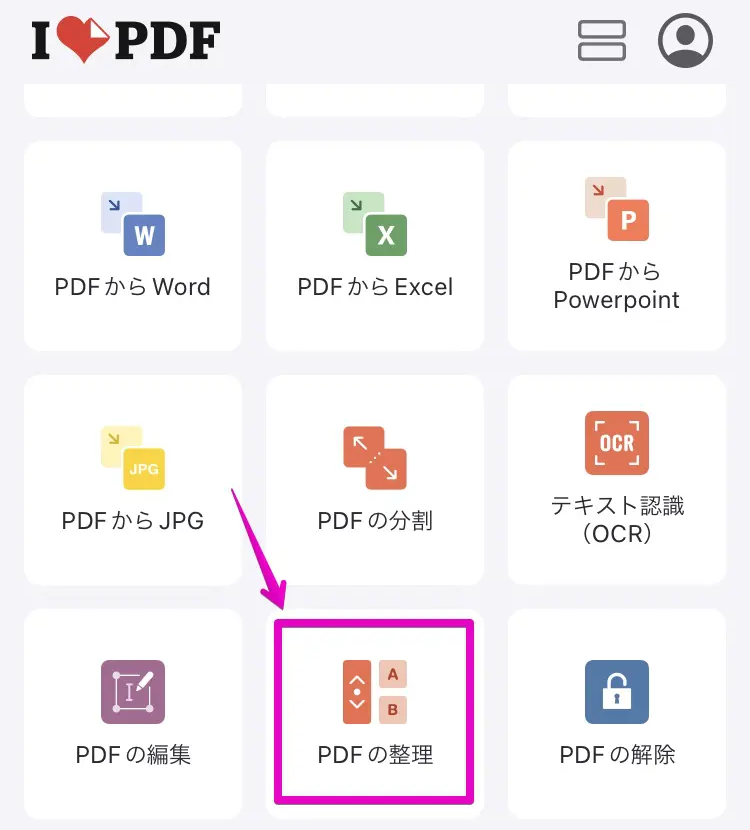Choose PDF から Powerpoint conversion

[617, 246]
